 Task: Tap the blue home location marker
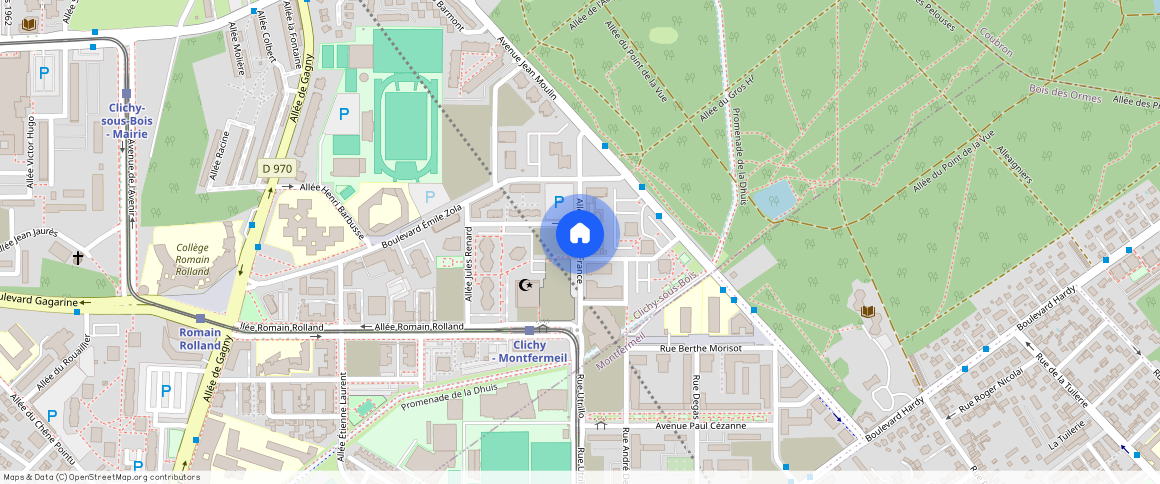tap(580, 234)
